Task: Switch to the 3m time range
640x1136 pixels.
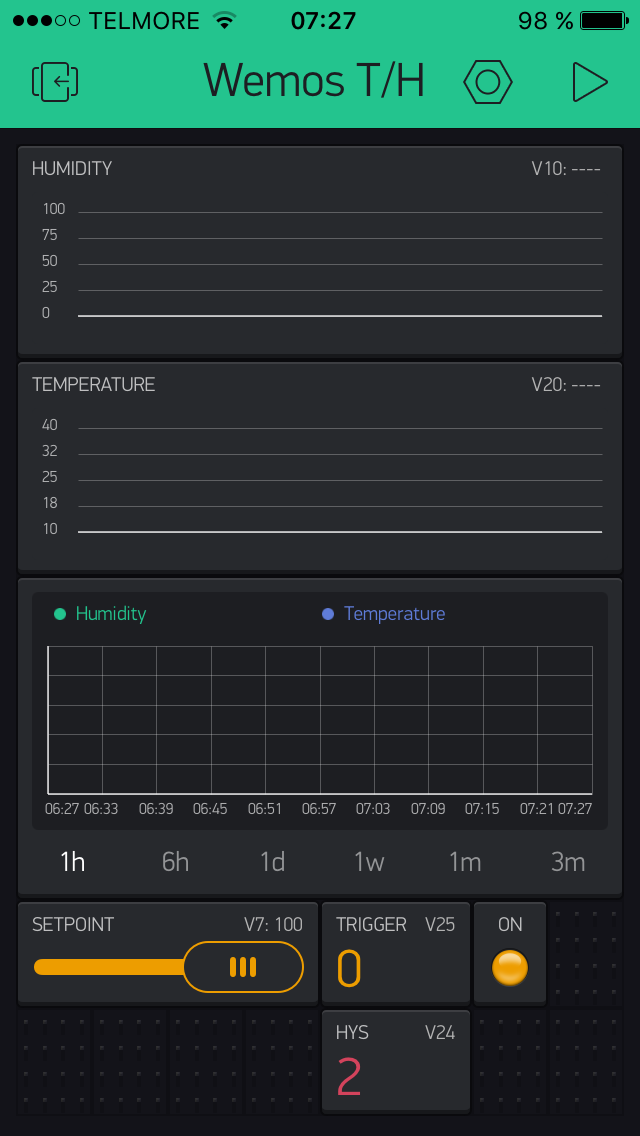Action: point(568,862)
